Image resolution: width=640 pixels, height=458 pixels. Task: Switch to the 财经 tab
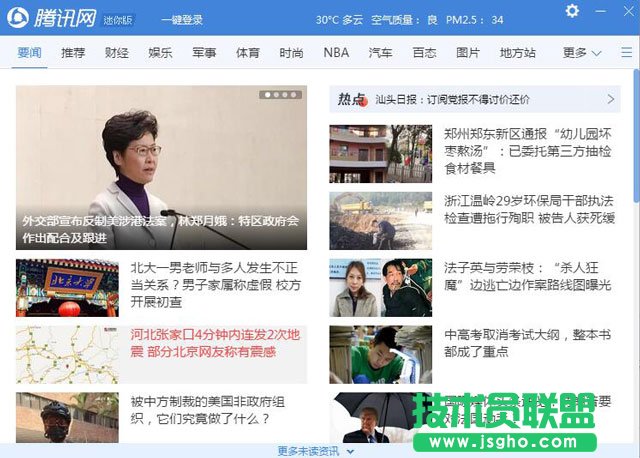tap(116, 52)
